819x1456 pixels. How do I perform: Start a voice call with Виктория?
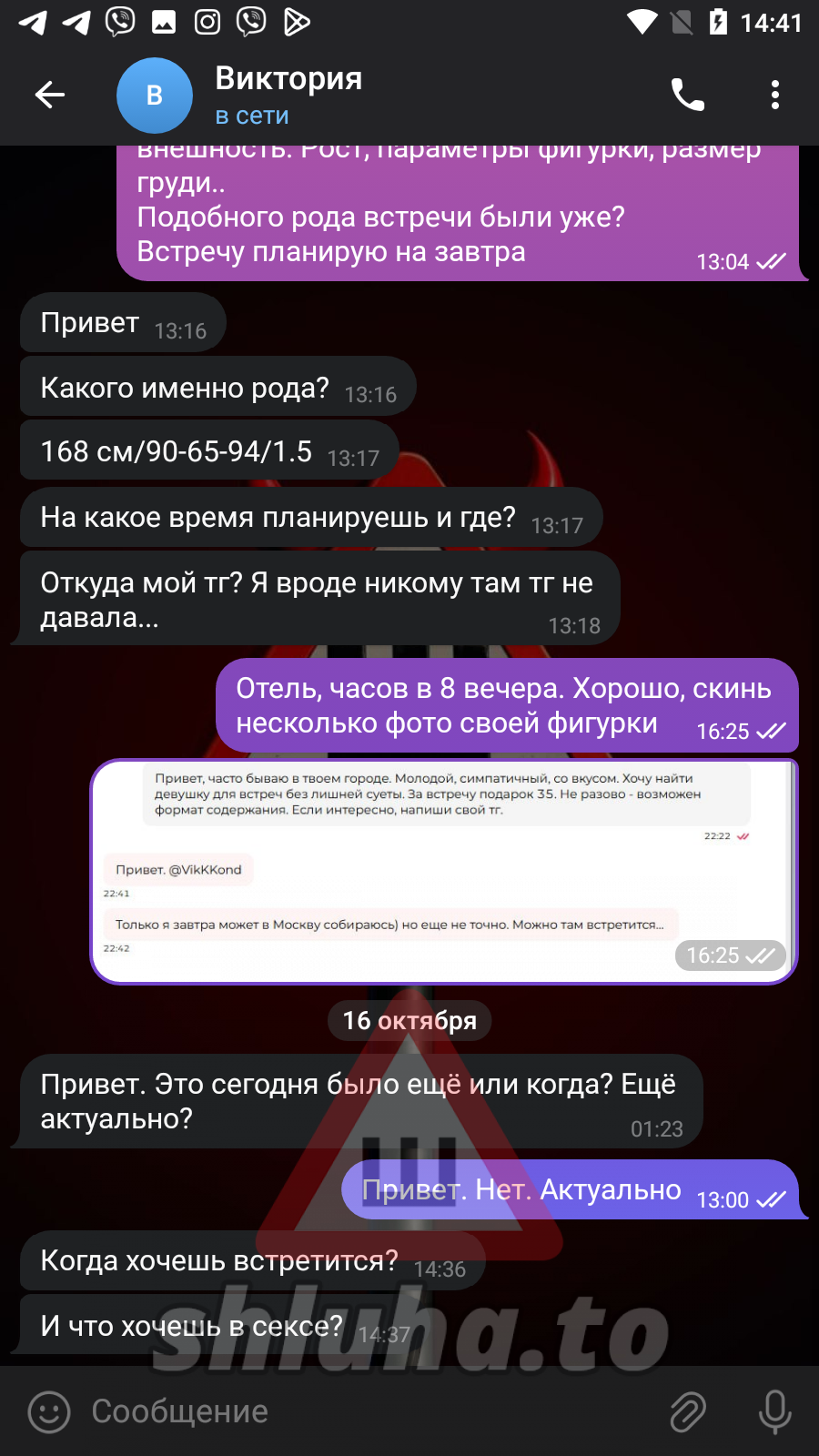click(x=688, y=95)
